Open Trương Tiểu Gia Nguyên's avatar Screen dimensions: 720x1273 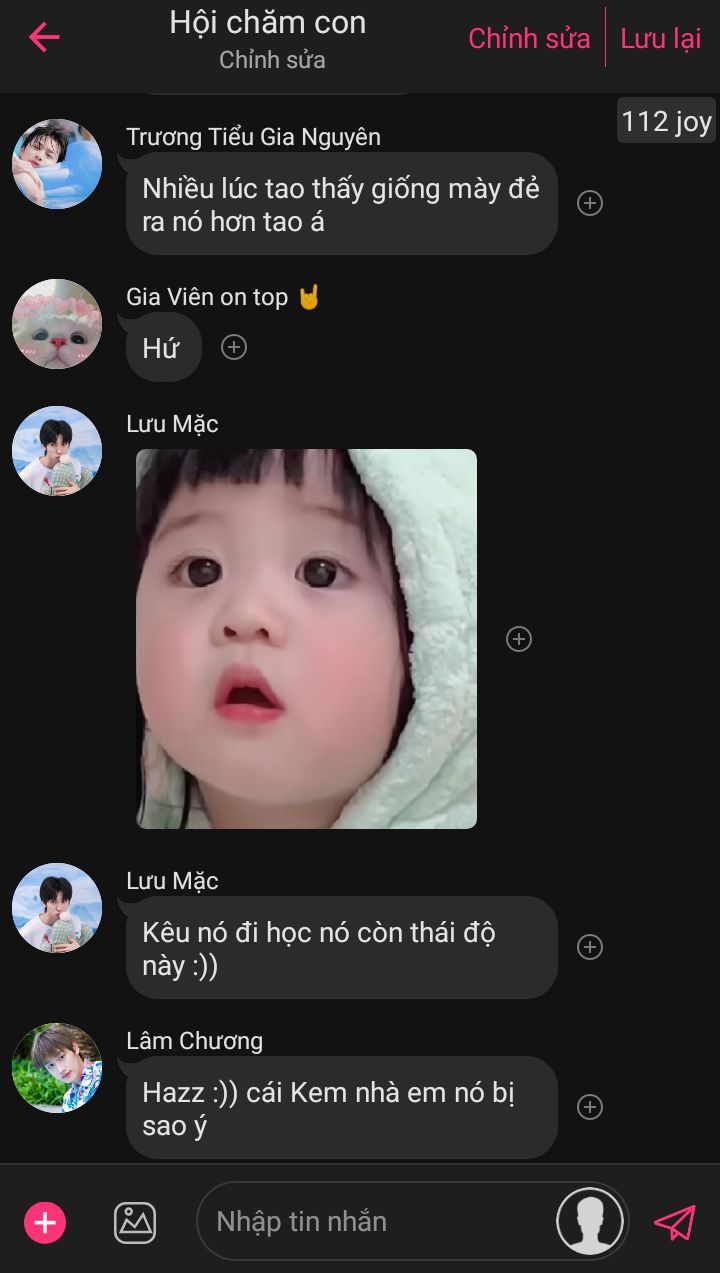tap(56, 164)
